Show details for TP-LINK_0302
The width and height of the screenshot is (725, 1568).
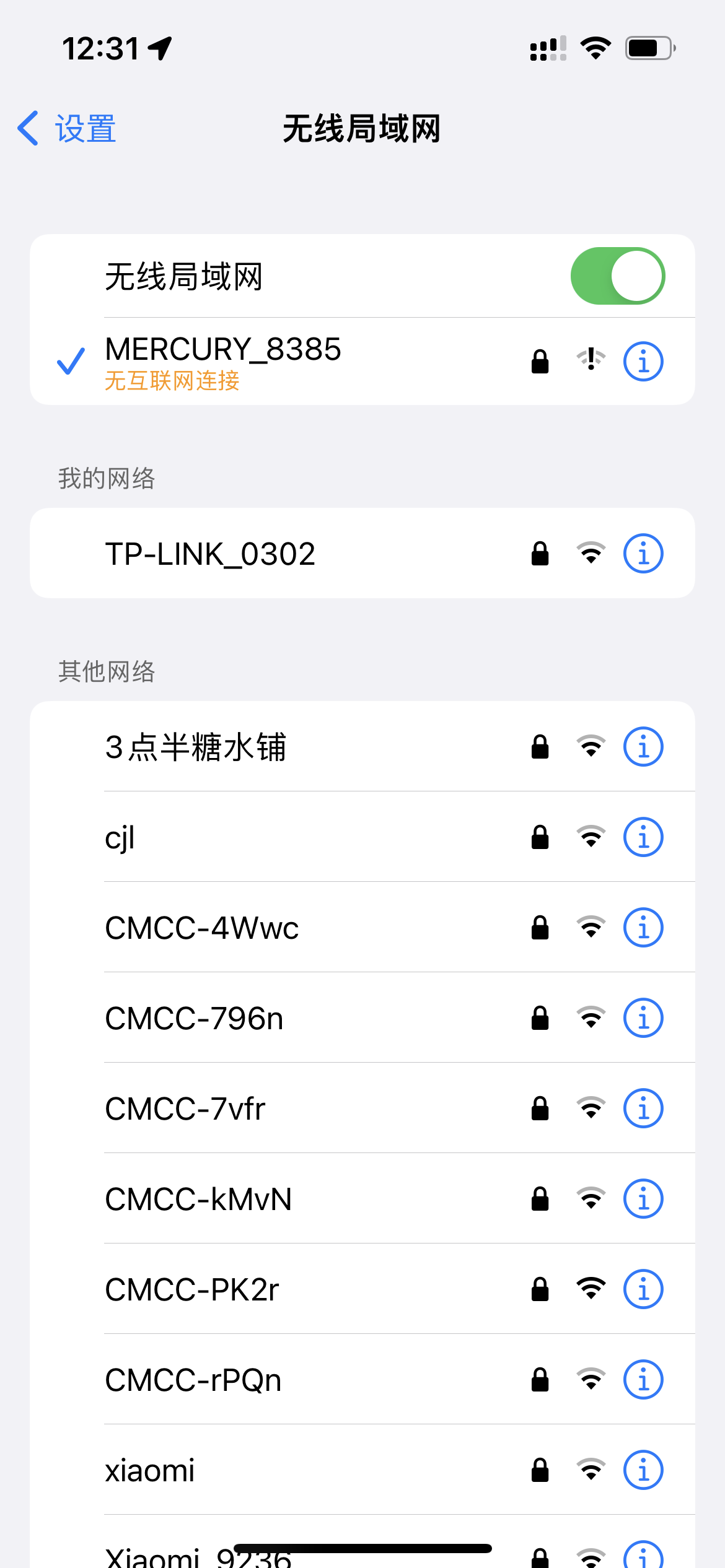643,554
